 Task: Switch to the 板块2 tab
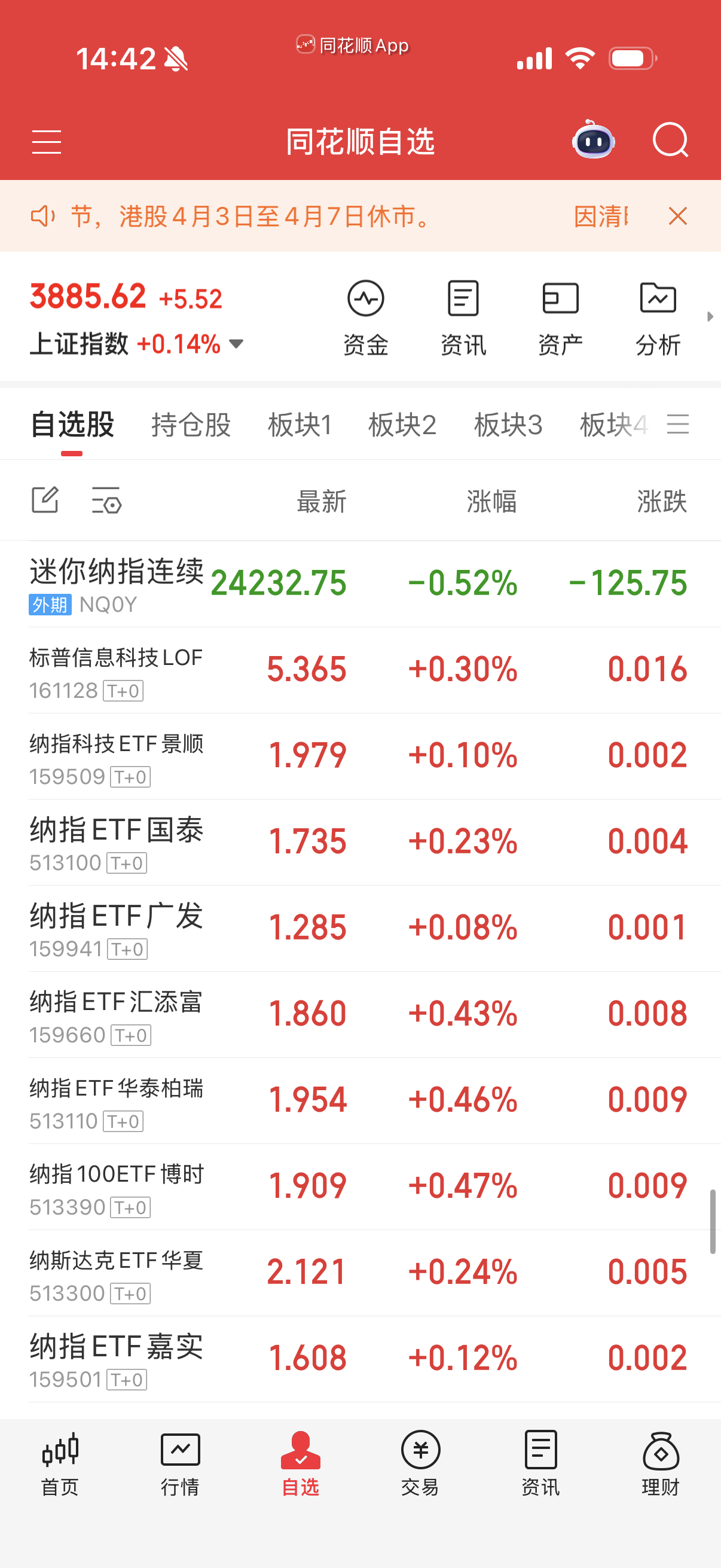click(x=403, y=424)
